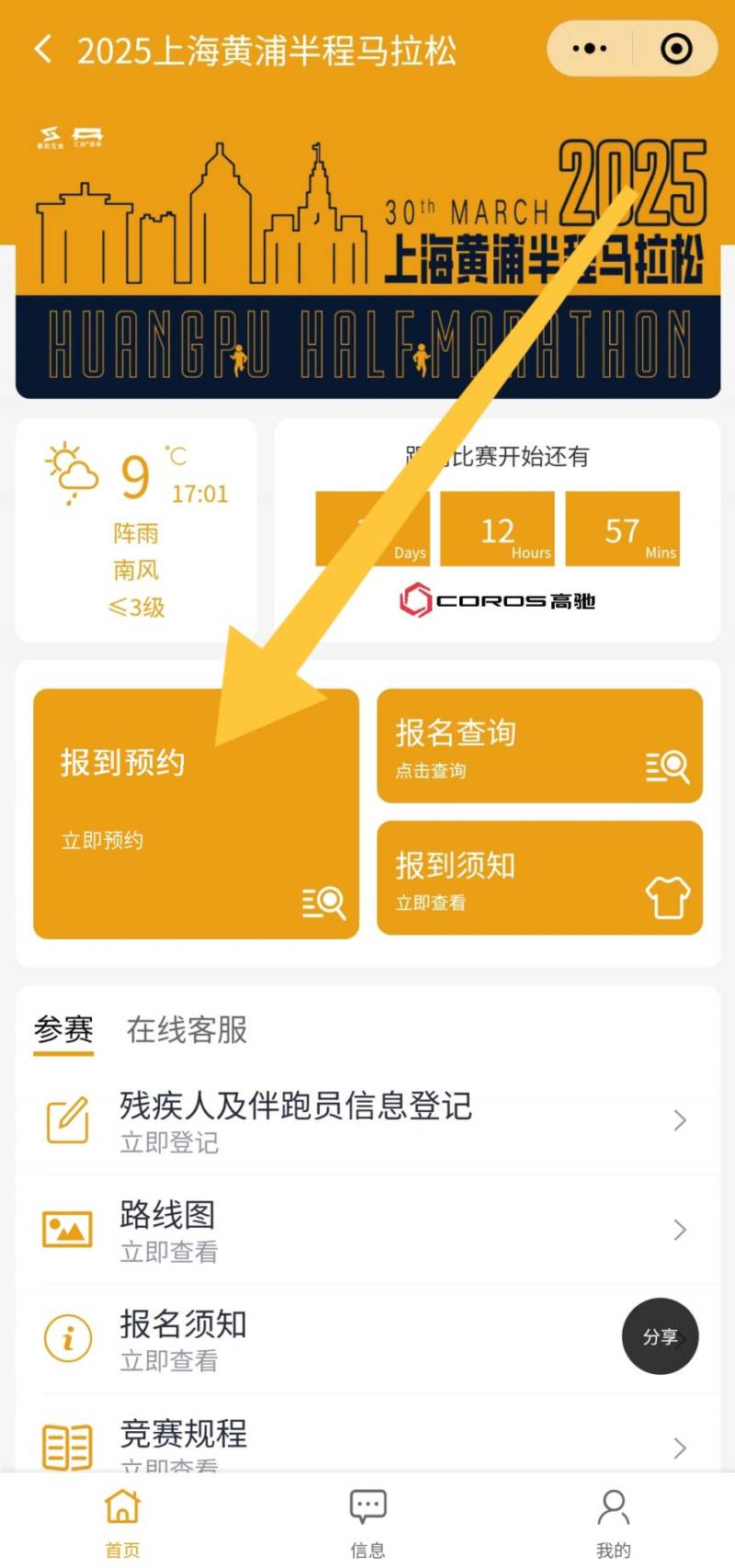The width and height of the screenshot is (735, 1568).
Task: View 报到须知 check-in notice
Action: tap(539, 878)
